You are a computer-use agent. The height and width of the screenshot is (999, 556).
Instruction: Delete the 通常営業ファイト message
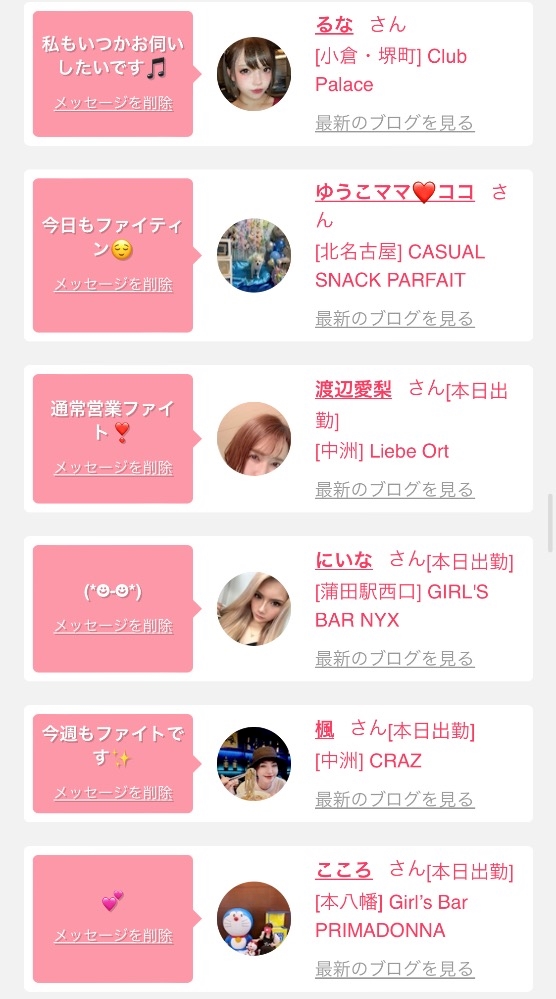point(113,468)
